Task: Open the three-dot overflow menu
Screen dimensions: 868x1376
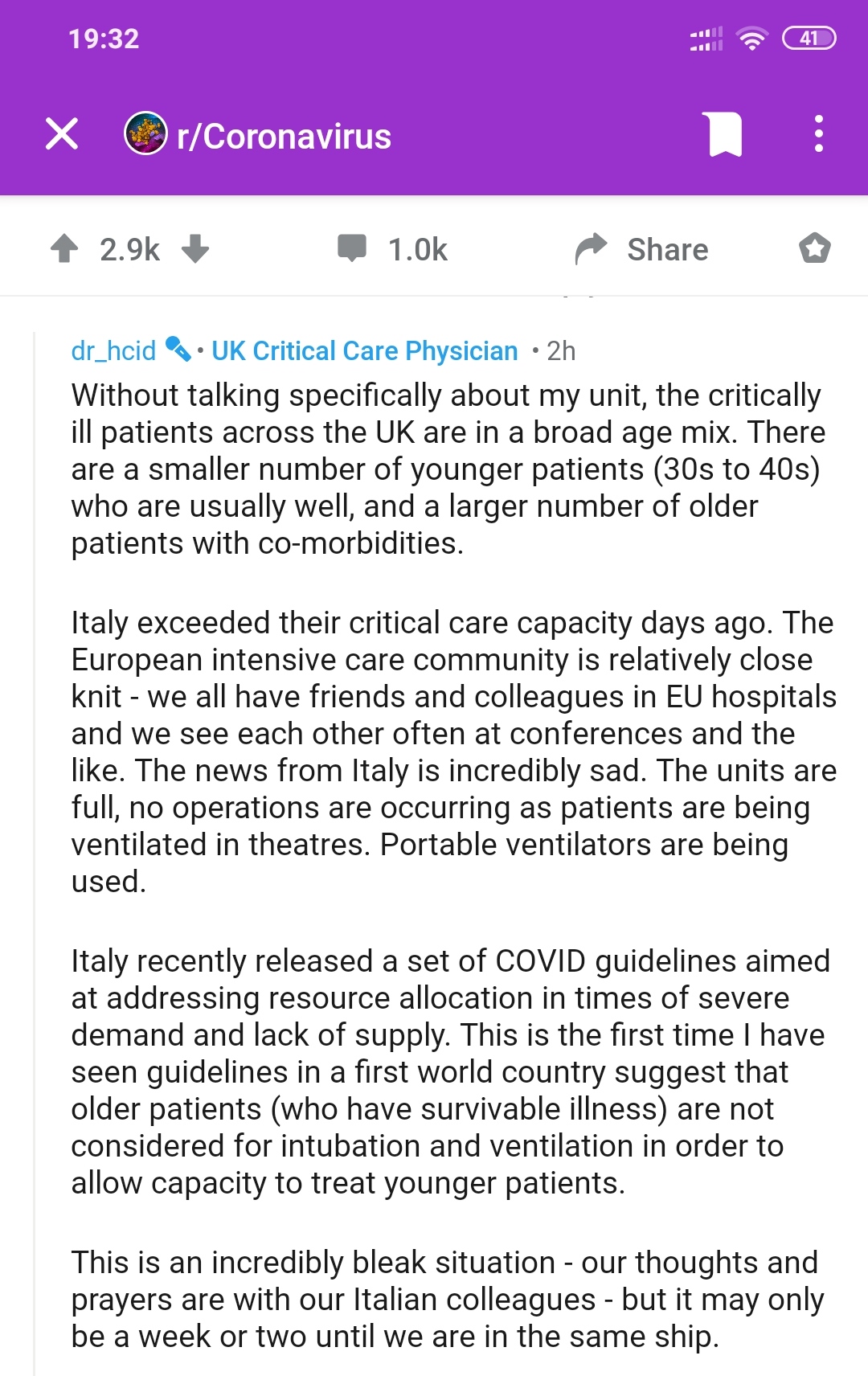Action: point(818,134)
